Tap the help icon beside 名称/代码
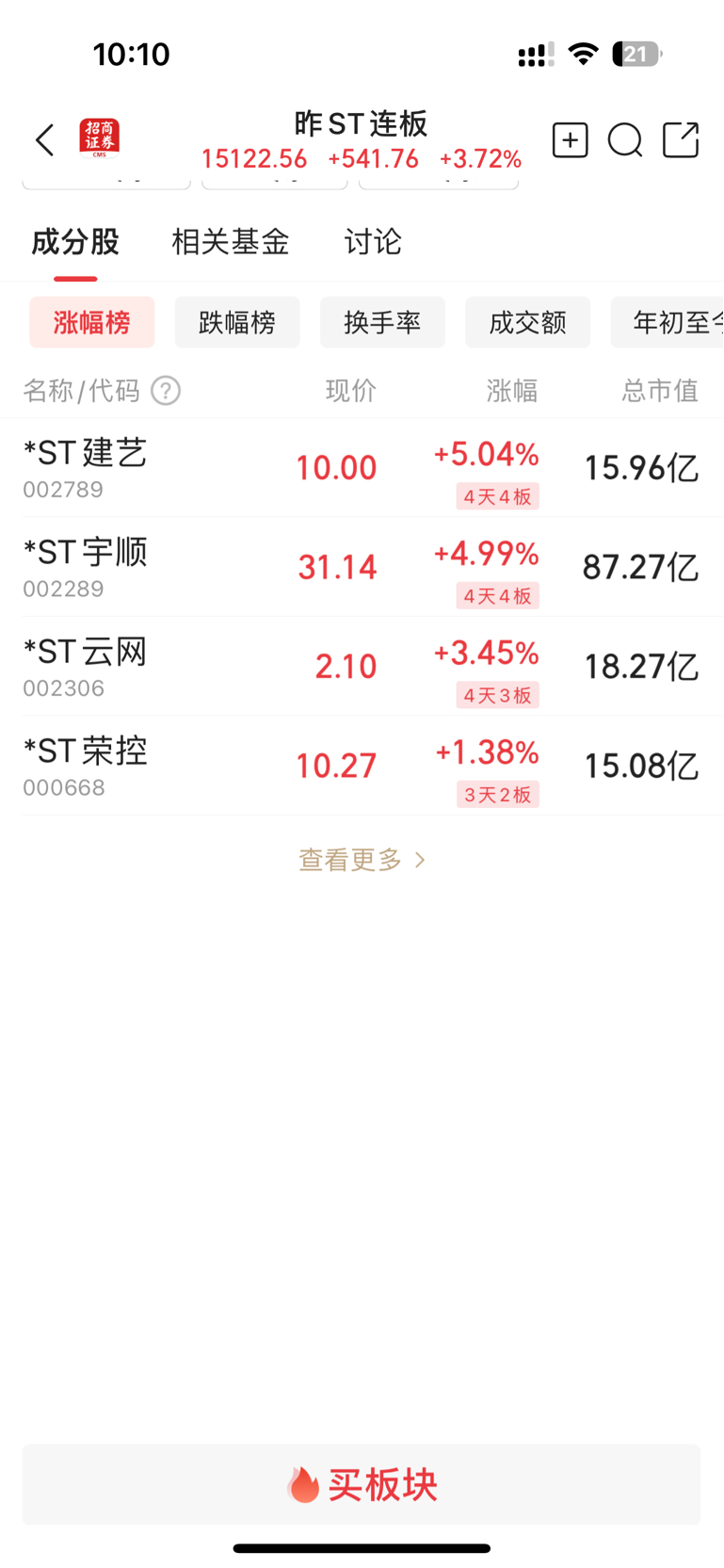The height and width of the screenshot is (1568, 724). tap(166, 390)
